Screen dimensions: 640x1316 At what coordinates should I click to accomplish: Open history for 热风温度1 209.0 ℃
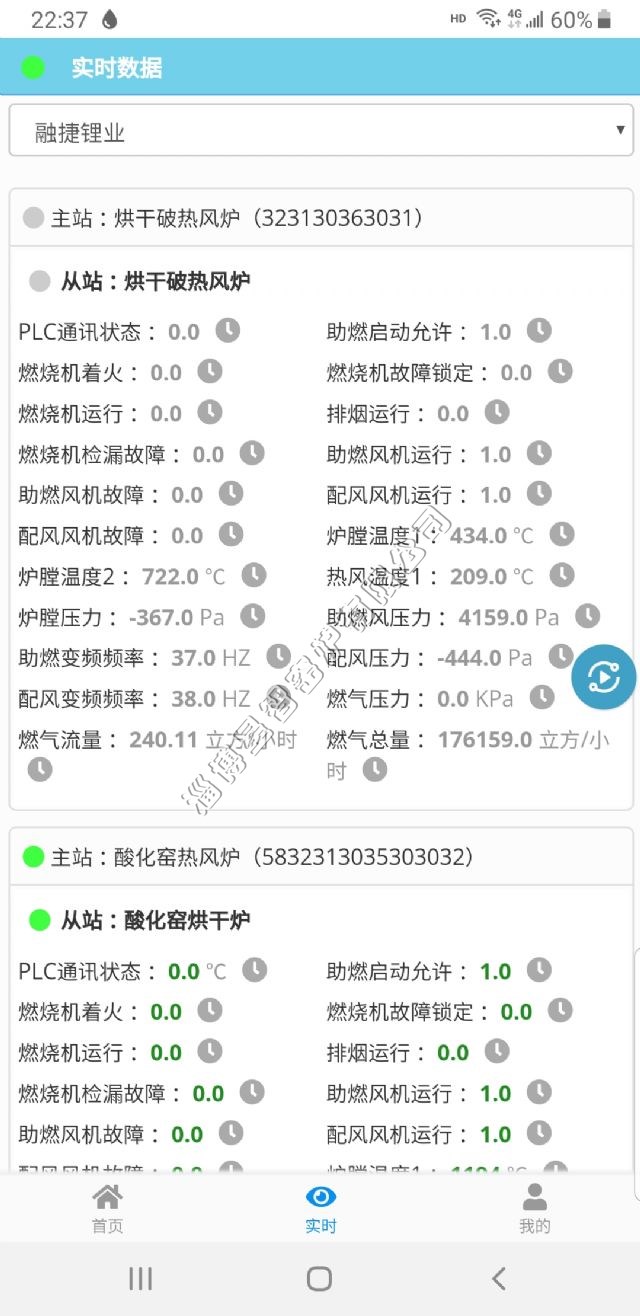(x=562, y=575)
